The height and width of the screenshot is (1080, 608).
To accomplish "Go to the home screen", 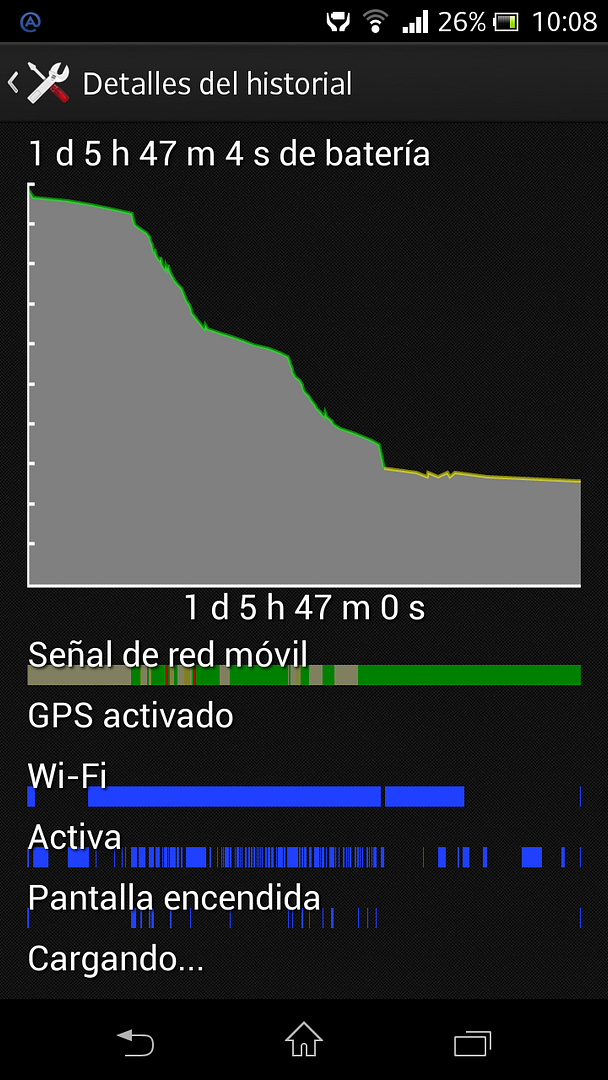I will pyautogui.click(x=304, y=1040).
